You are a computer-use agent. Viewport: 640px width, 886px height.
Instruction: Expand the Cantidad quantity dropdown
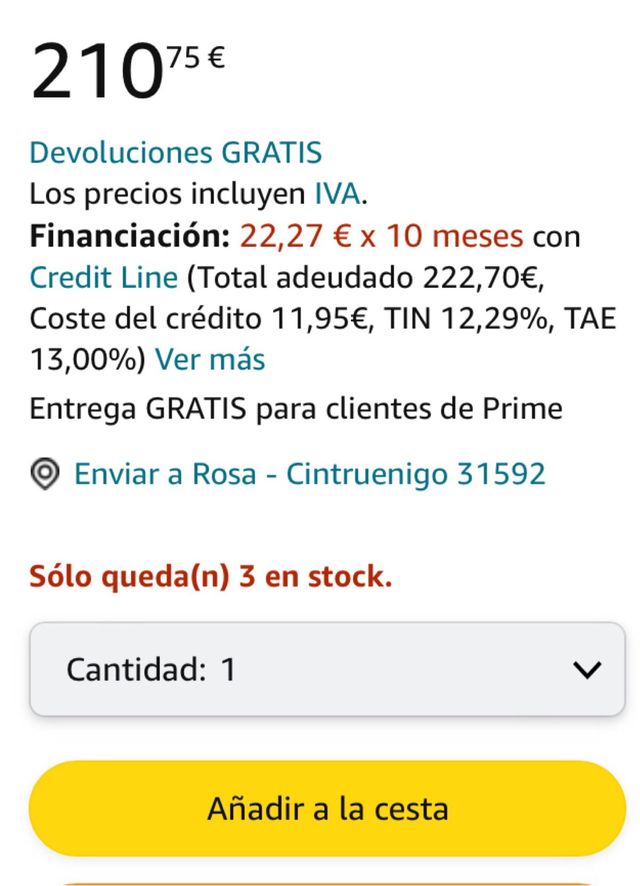327,669
